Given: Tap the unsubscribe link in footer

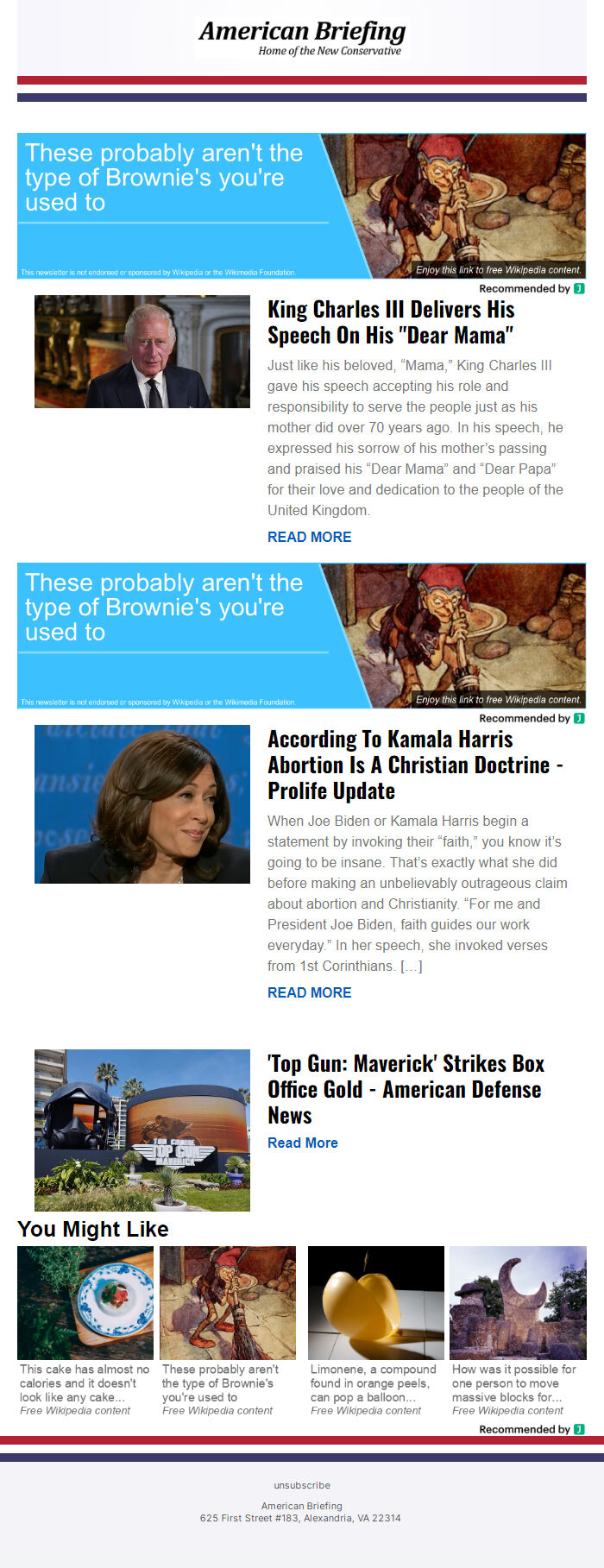Looking at the screenshot, I should 302,1485.
